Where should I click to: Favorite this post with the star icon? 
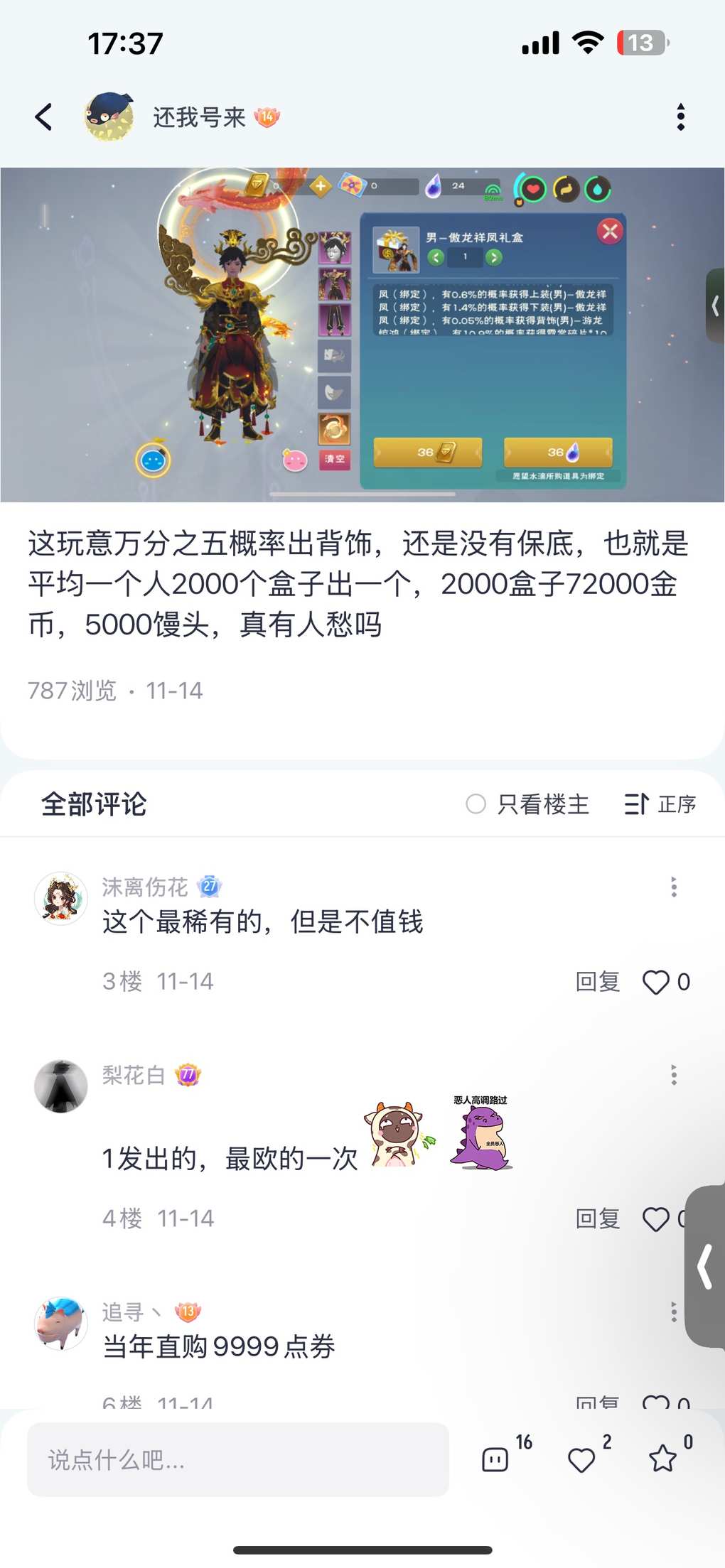tap(662, 1459)
